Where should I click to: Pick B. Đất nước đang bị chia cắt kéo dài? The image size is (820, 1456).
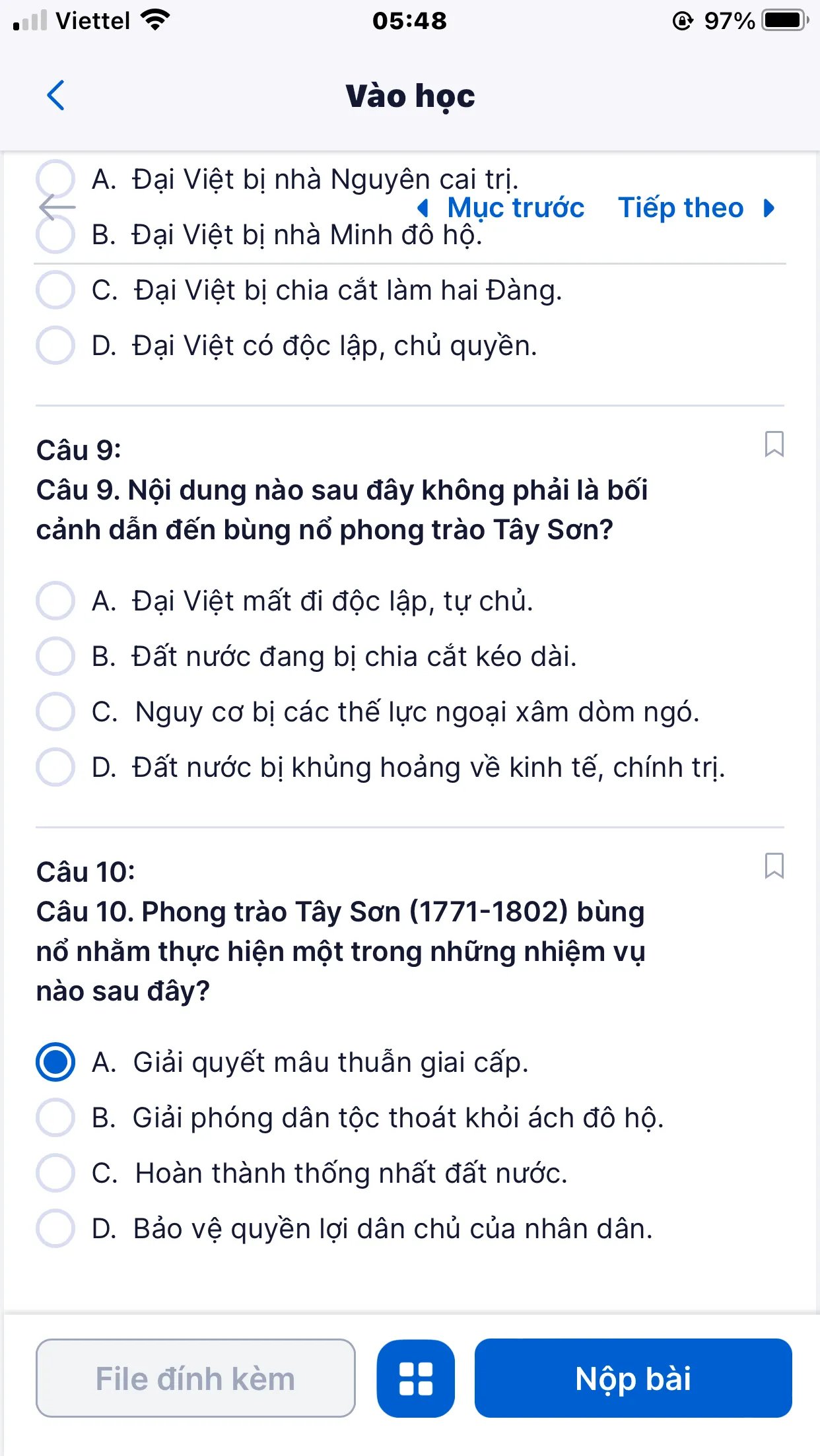[55, 656]
